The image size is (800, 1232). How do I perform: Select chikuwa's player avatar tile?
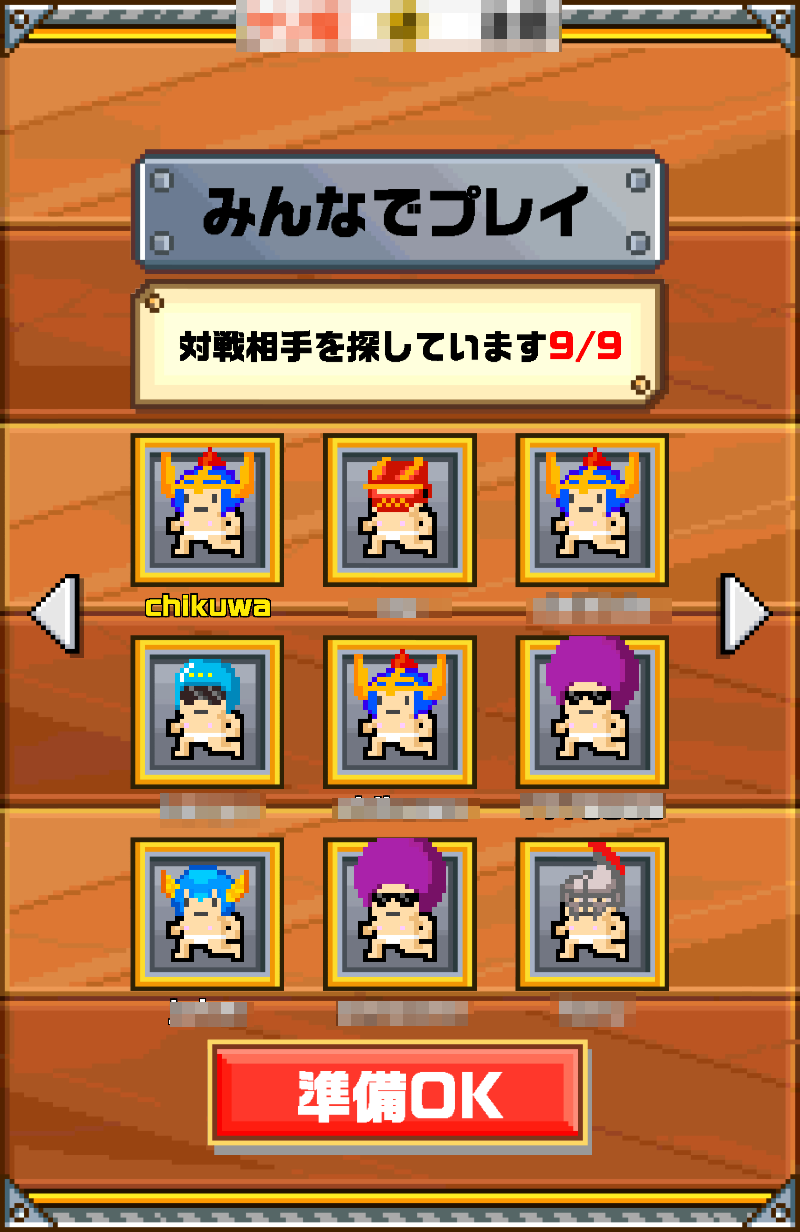207,510
